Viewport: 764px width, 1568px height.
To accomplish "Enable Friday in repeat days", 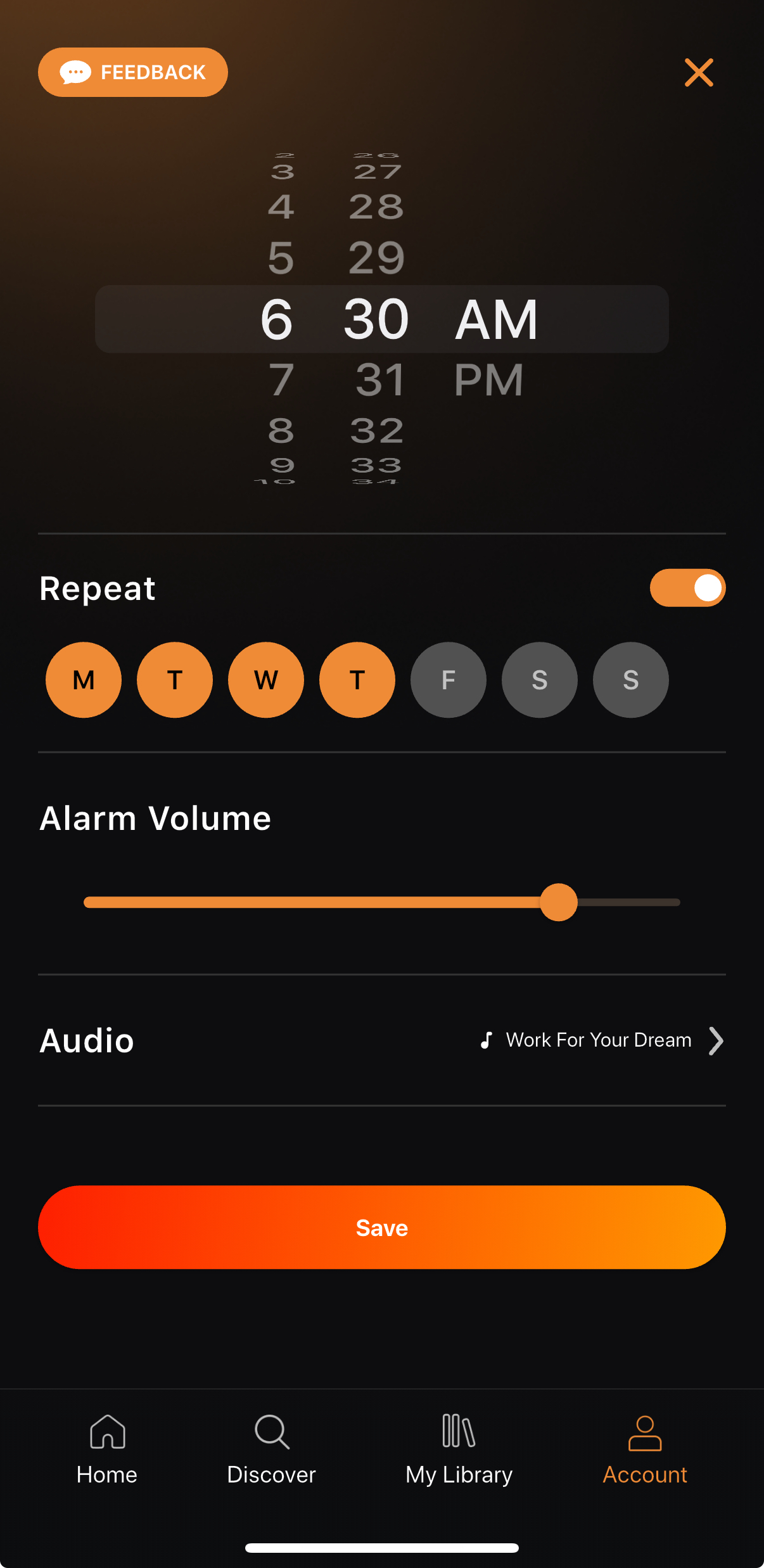I will [449, 680].
